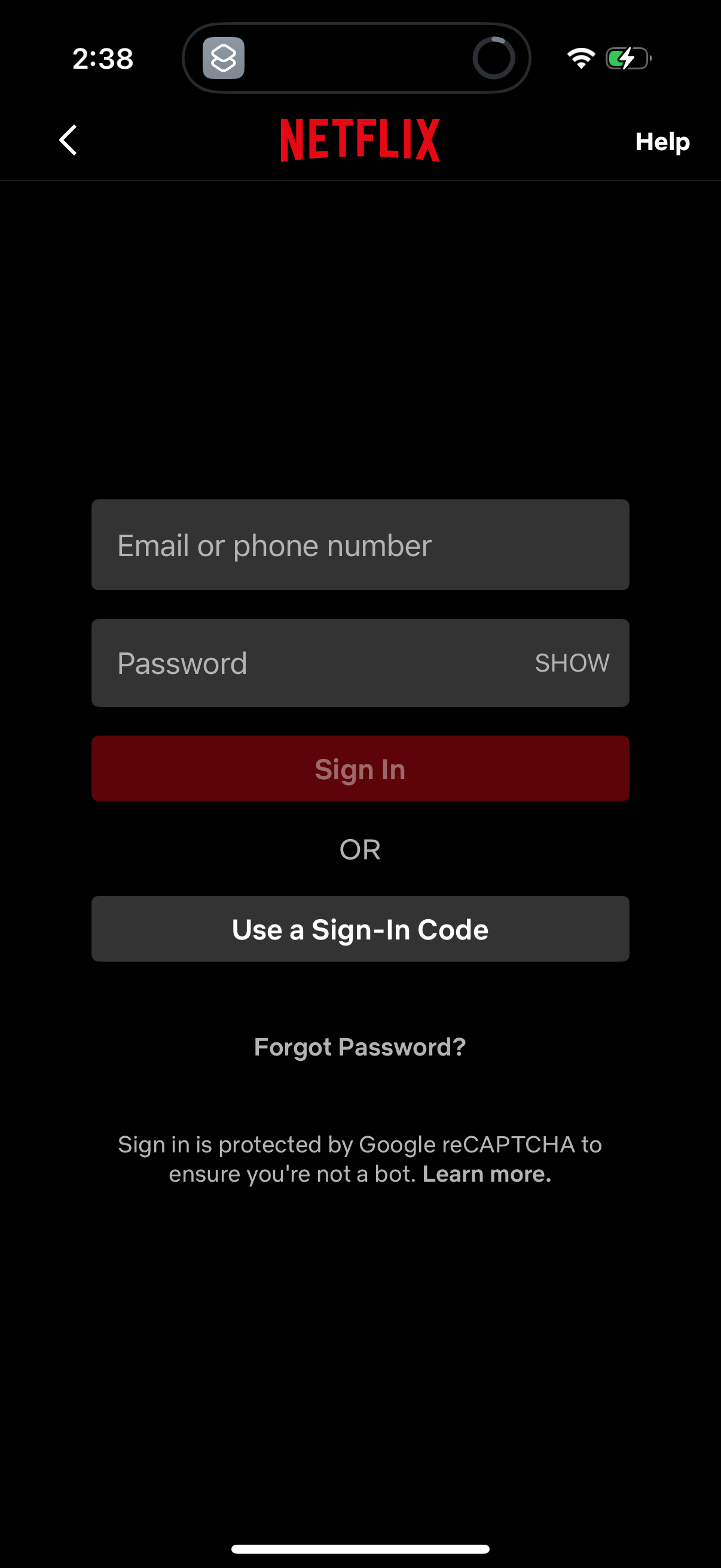Open the Forgot Password page
This screenshot has width=721, height=1568.
coord(360,1047)
